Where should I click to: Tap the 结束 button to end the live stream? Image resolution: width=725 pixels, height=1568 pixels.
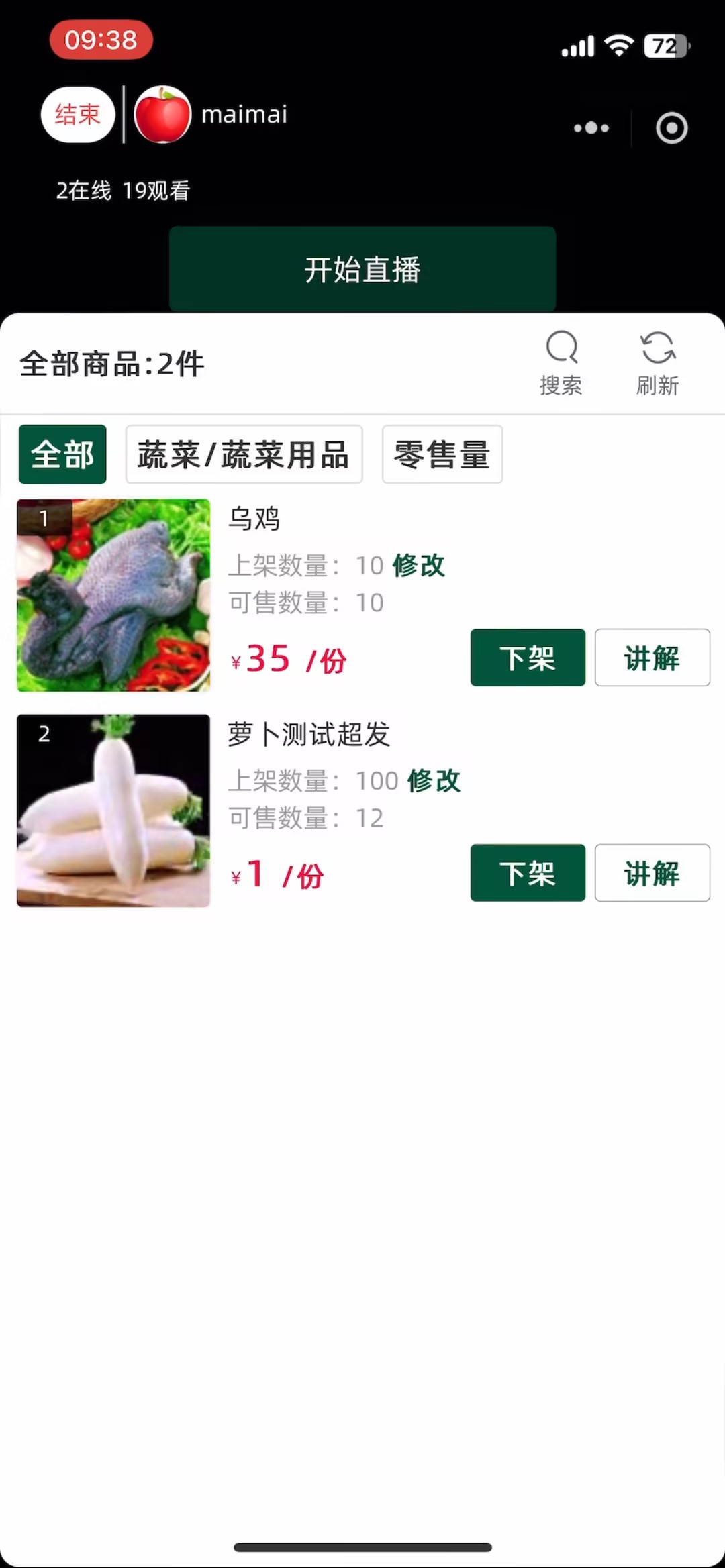pos(78,115)
